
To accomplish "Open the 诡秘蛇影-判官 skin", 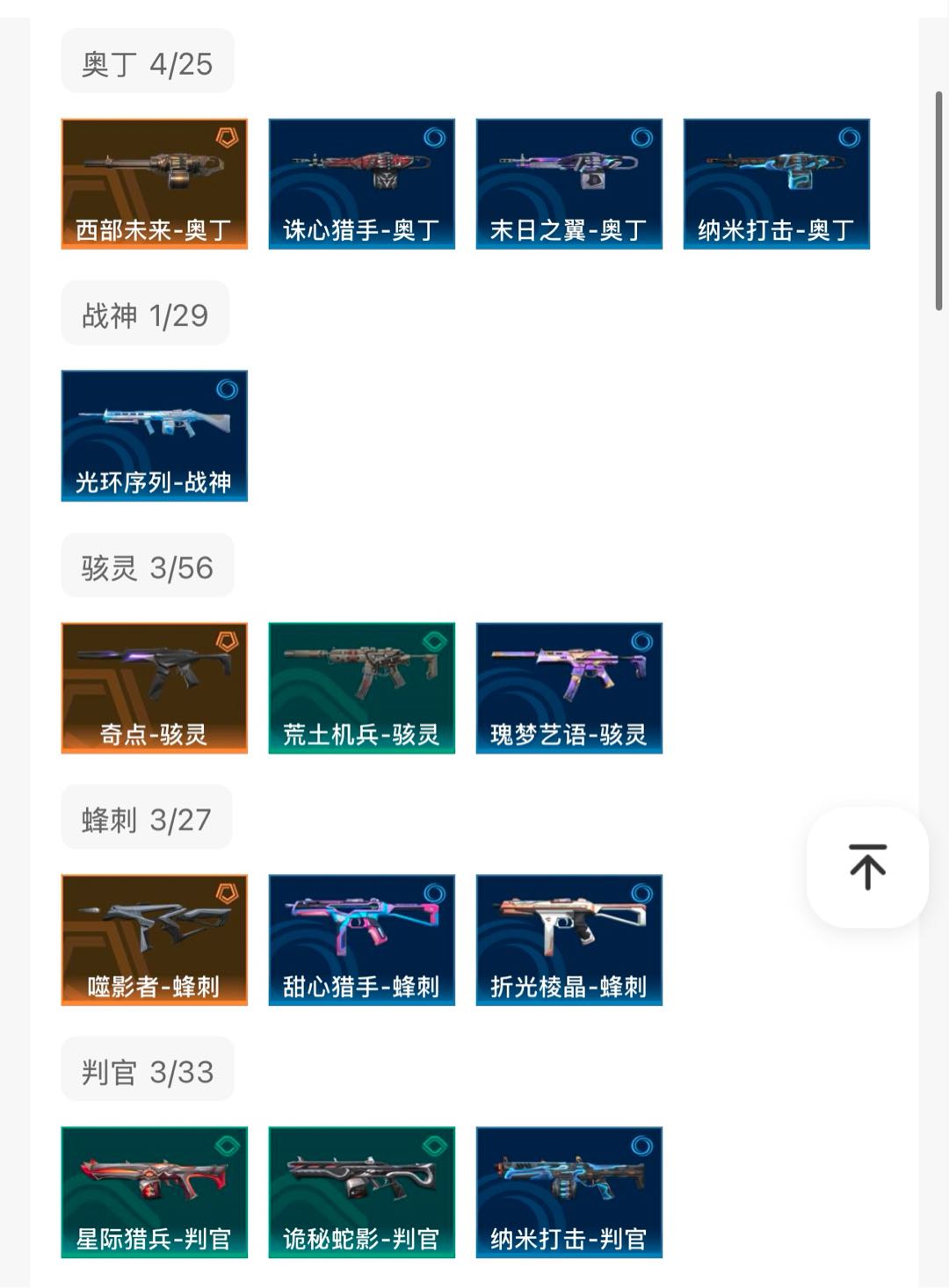I will pyautogui.click(x=362, y=1192).
